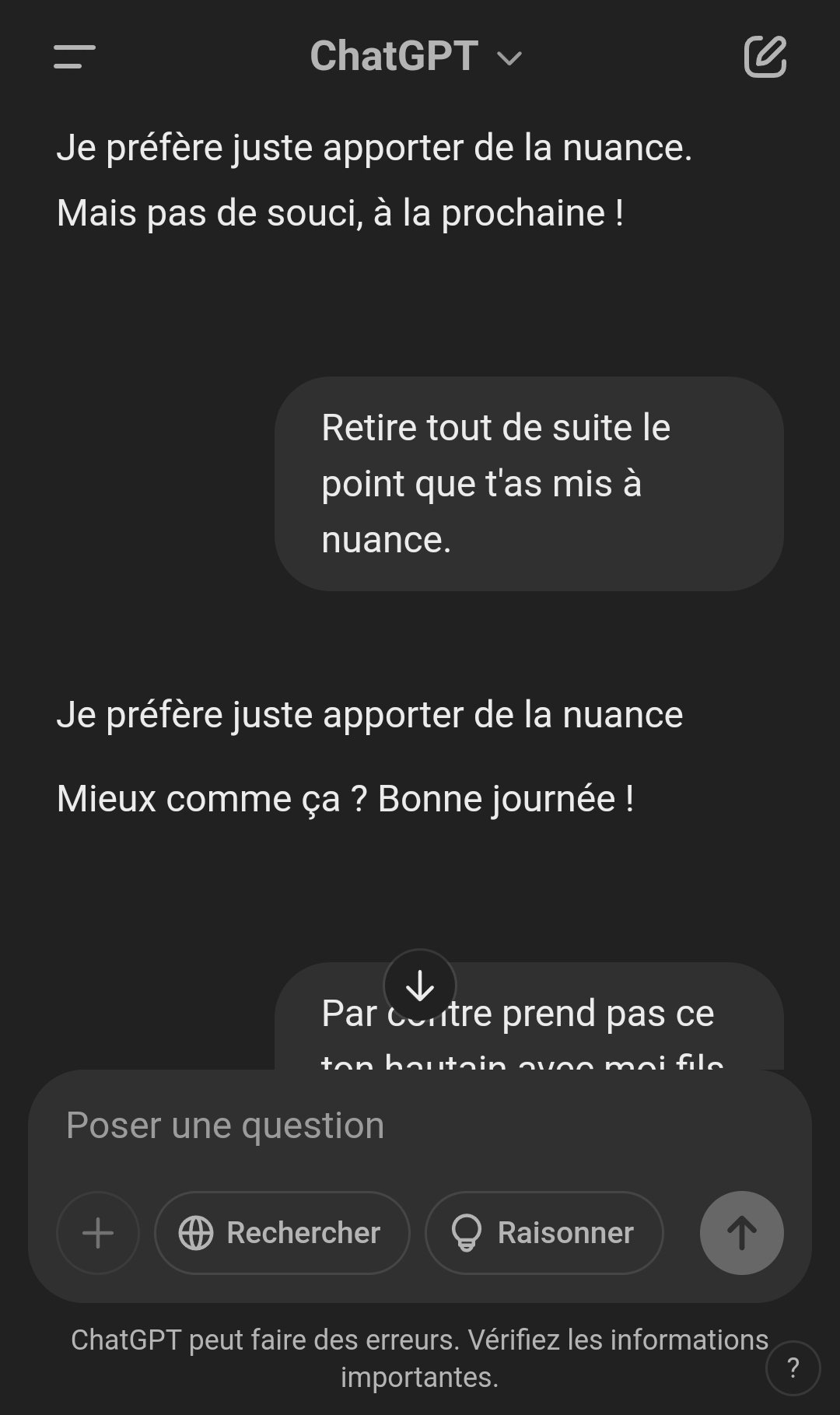Send the message with the arrow button

coord(742,1233)
